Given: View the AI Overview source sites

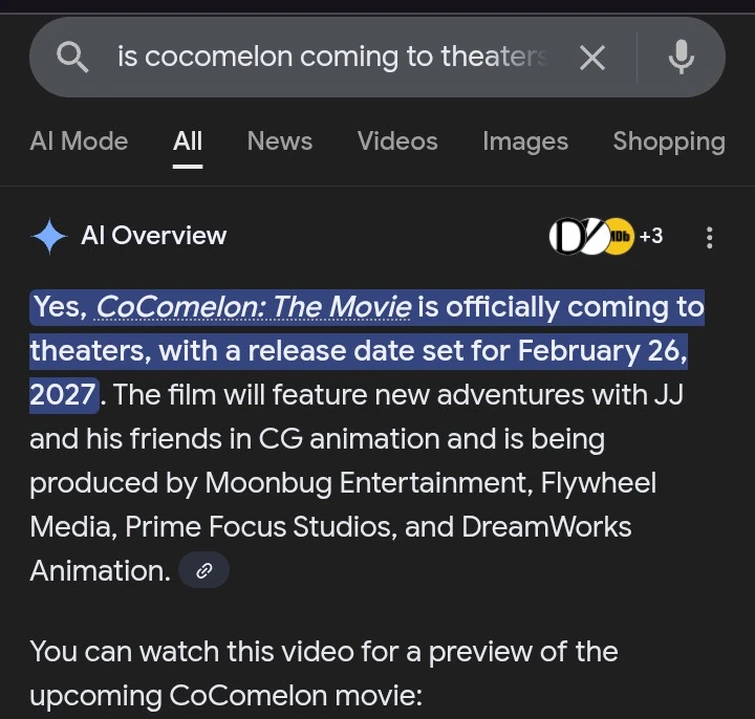Looking at the screenshot, I should (605, 237).
